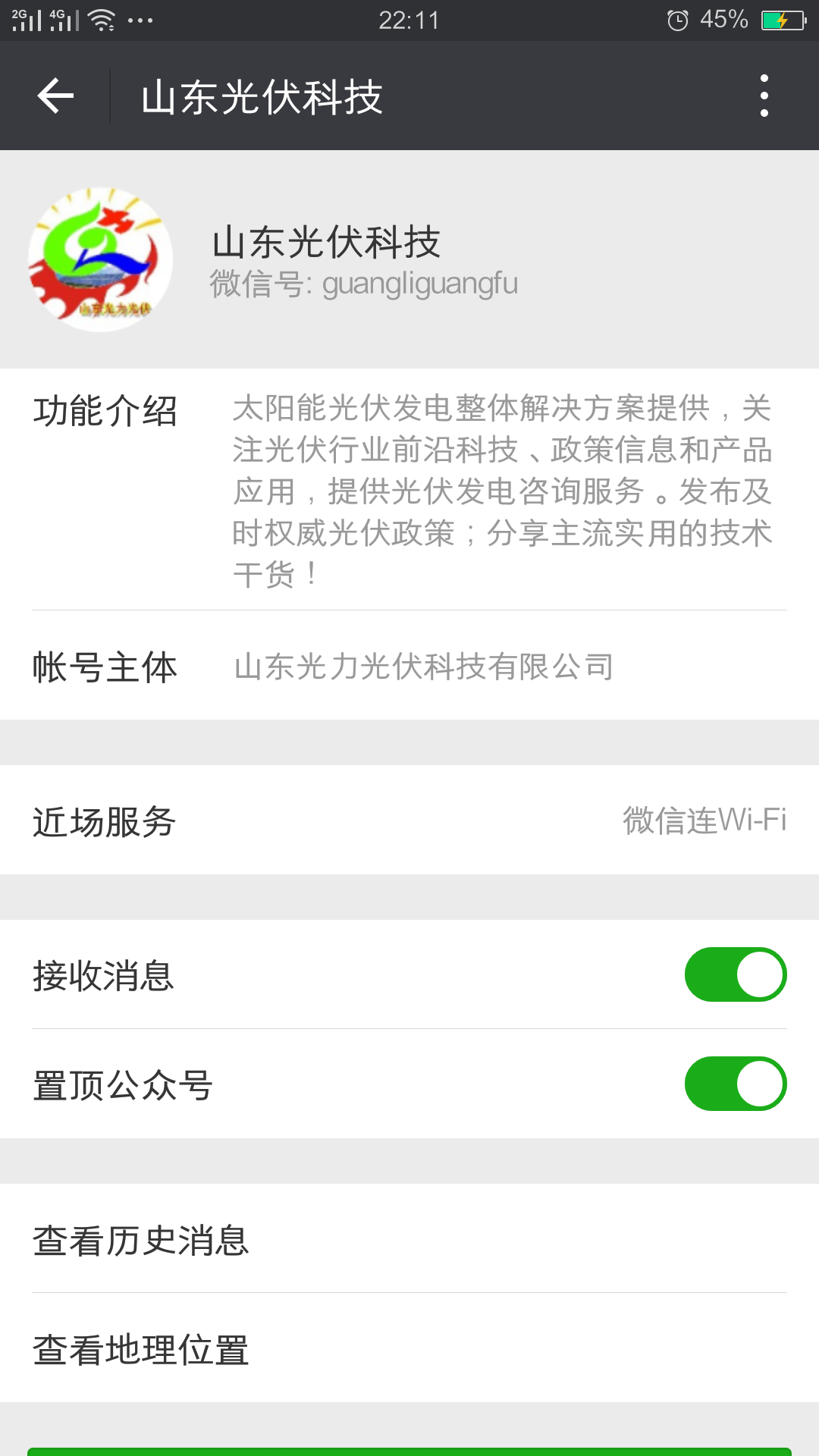Open the 帐号主体 company details row
The height and width of the screenshot is (1456, 819).
pyautogui.click(x=409, y=666)
